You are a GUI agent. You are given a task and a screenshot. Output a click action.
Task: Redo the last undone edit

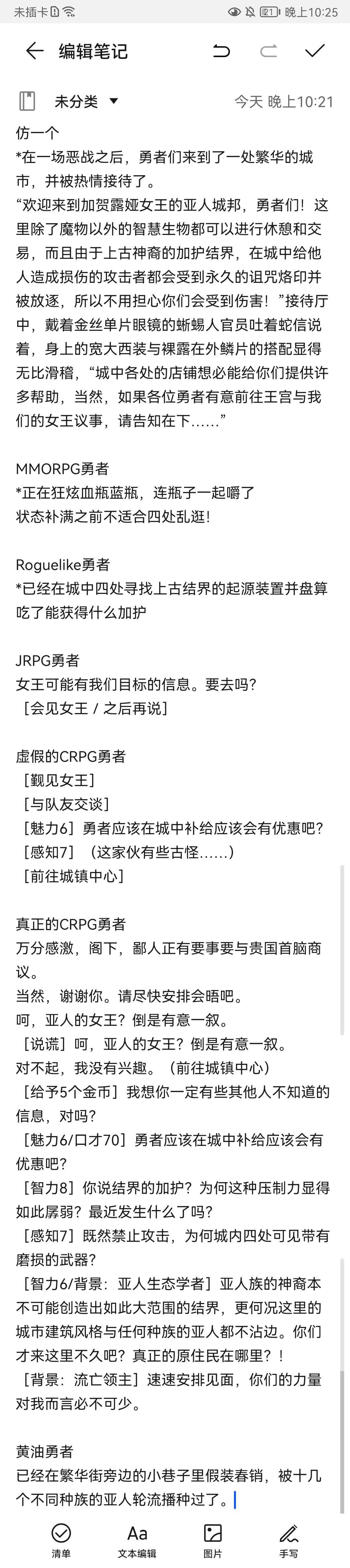(x=268, y=51)
